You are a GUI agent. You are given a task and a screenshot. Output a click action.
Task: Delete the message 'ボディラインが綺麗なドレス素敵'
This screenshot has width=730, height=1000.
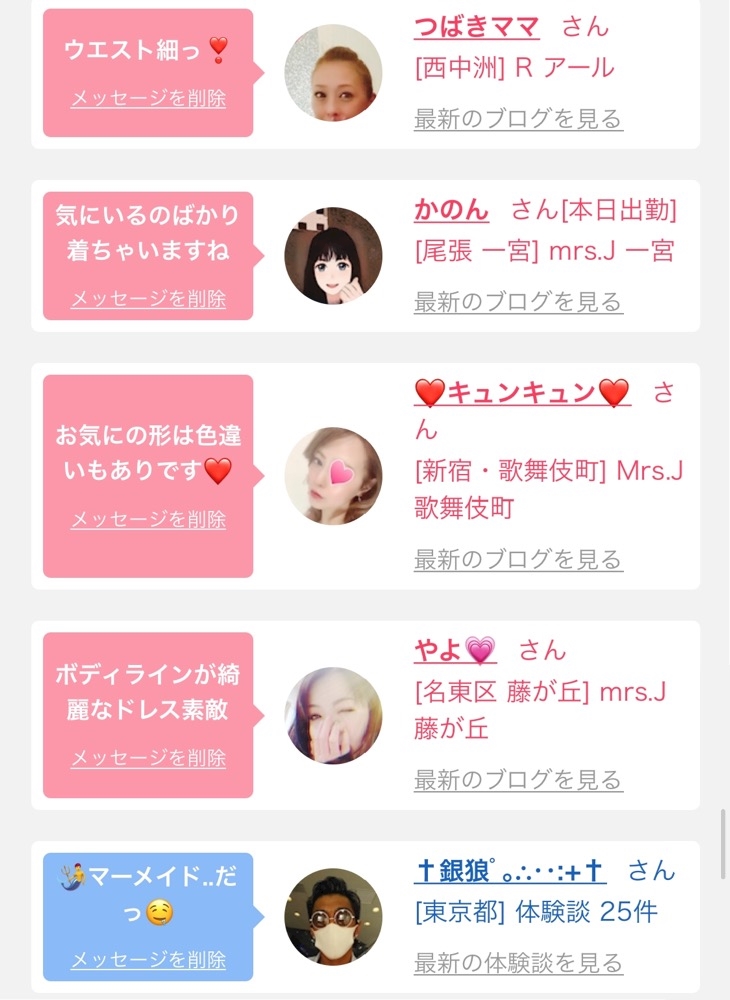(148, 758)
